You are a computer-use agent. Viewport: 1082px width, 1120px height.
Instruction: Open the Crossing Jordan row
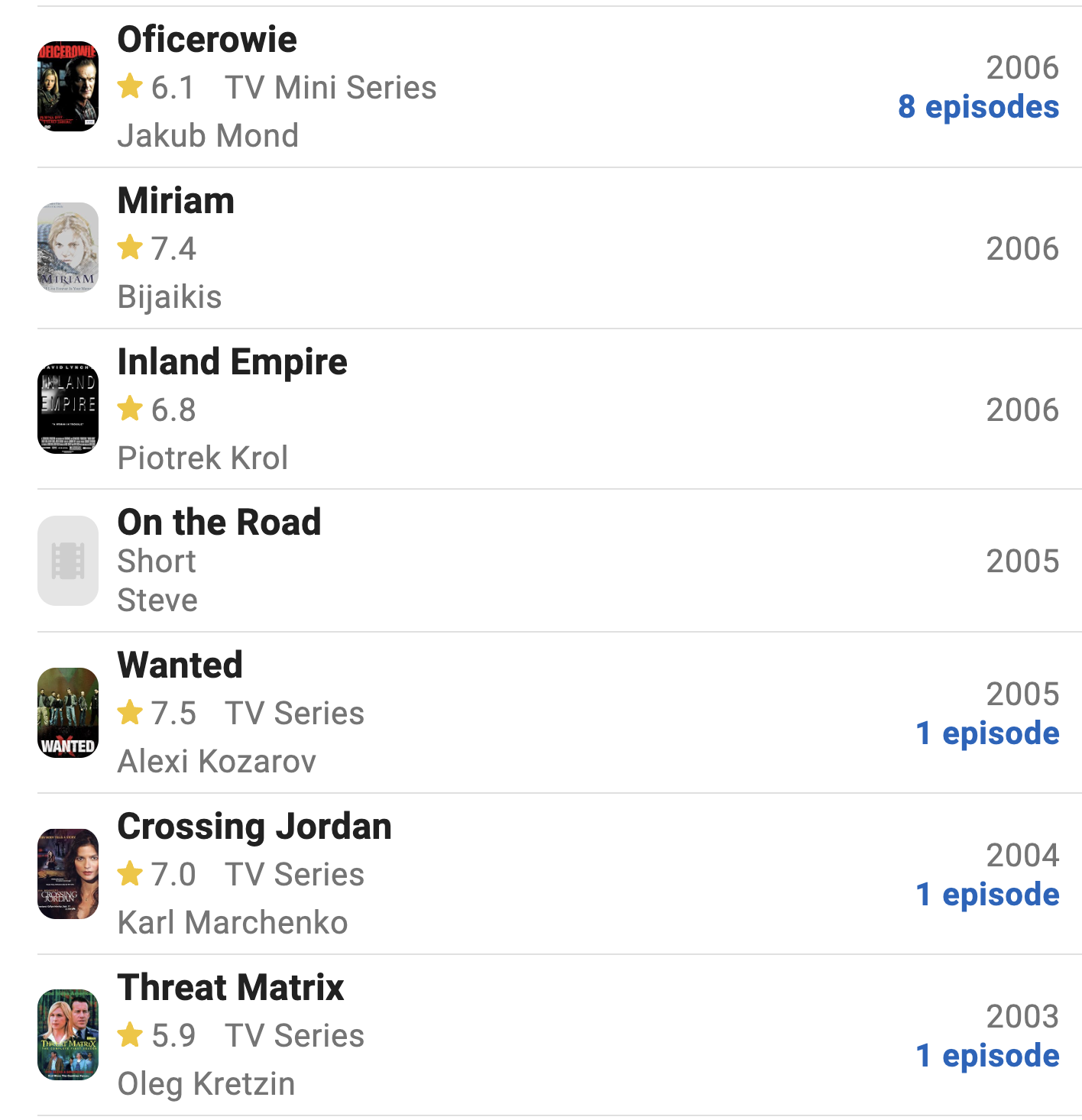(254, 827)
